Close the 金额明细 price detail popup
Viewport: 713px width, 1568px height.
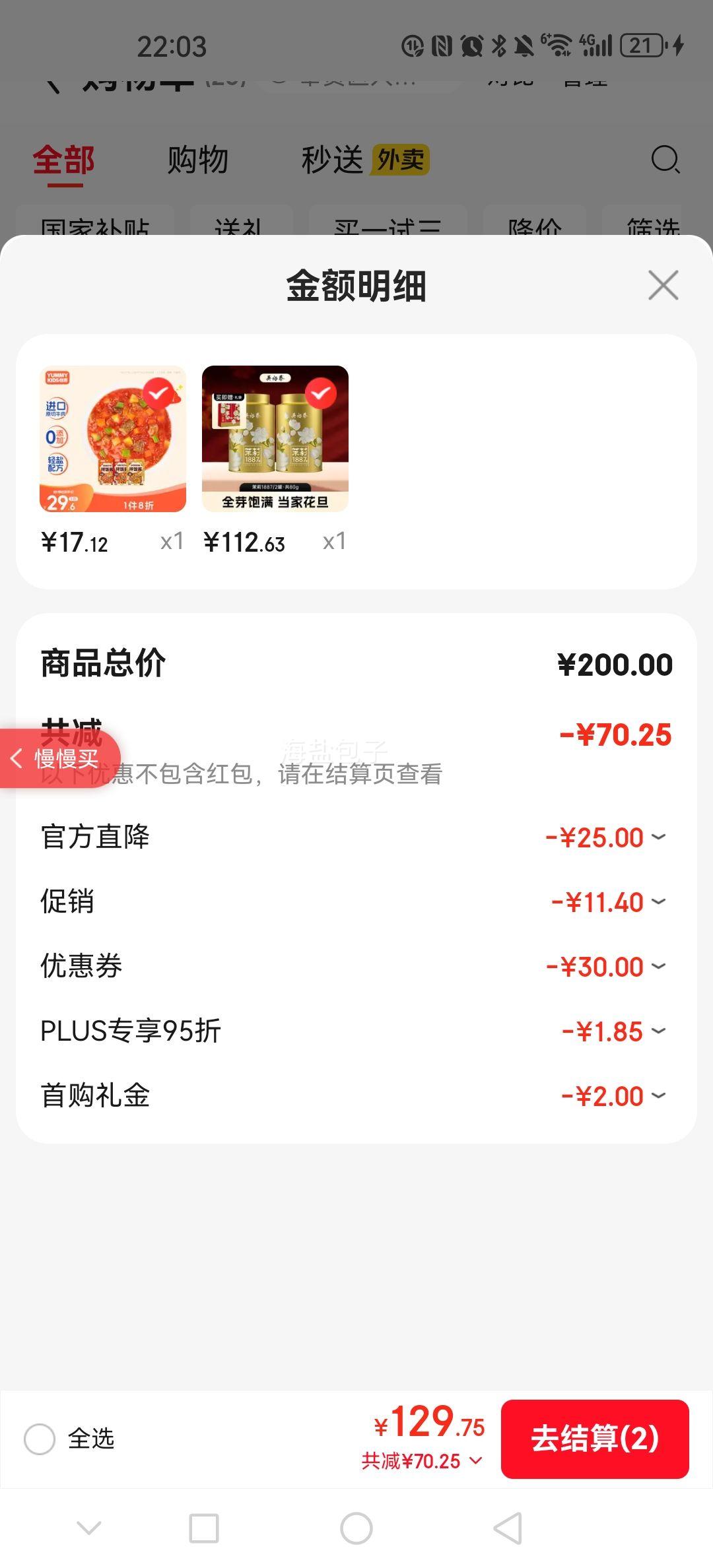pyautogui.click(x=662, y=286)
